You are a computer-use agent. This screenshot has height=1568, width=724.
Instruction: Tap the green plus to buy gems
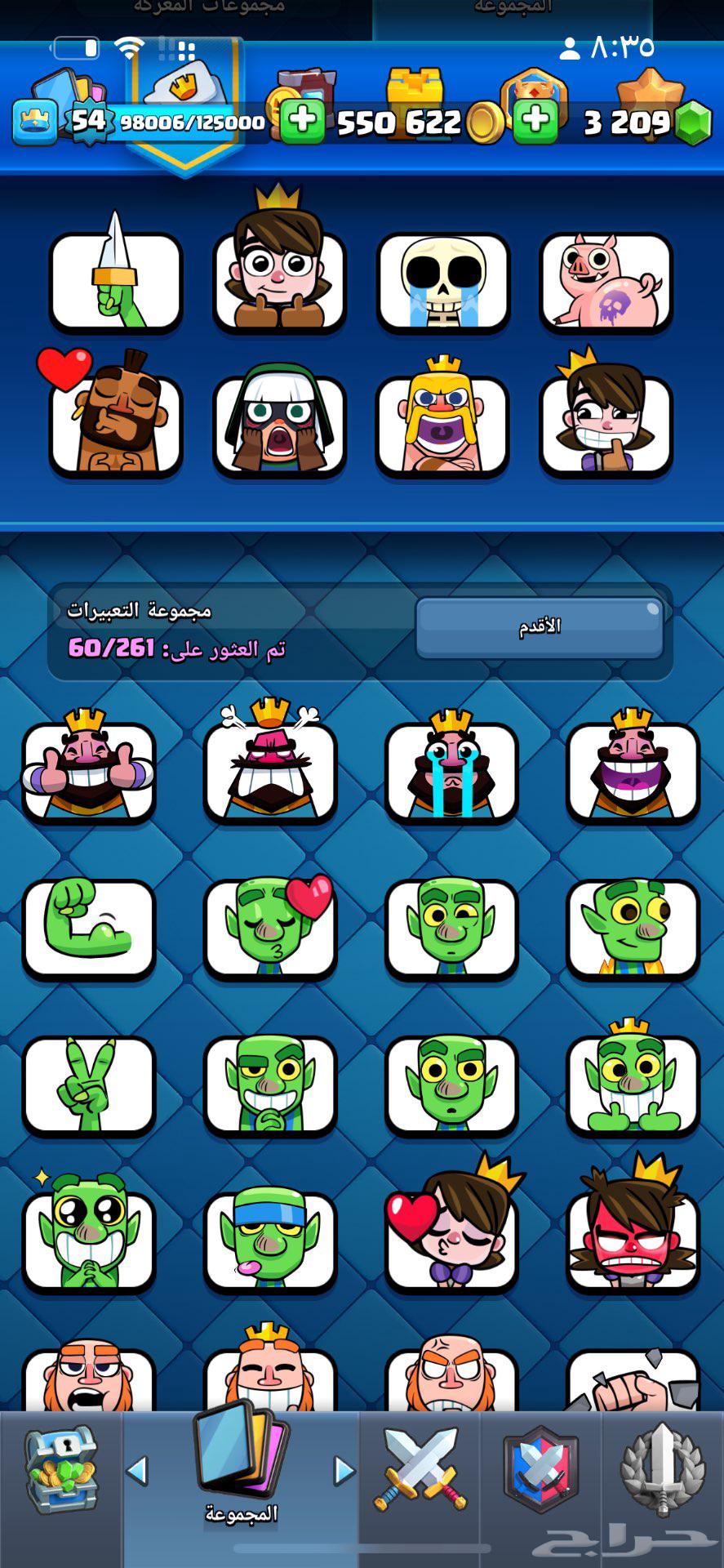click(x=535, y=122)
